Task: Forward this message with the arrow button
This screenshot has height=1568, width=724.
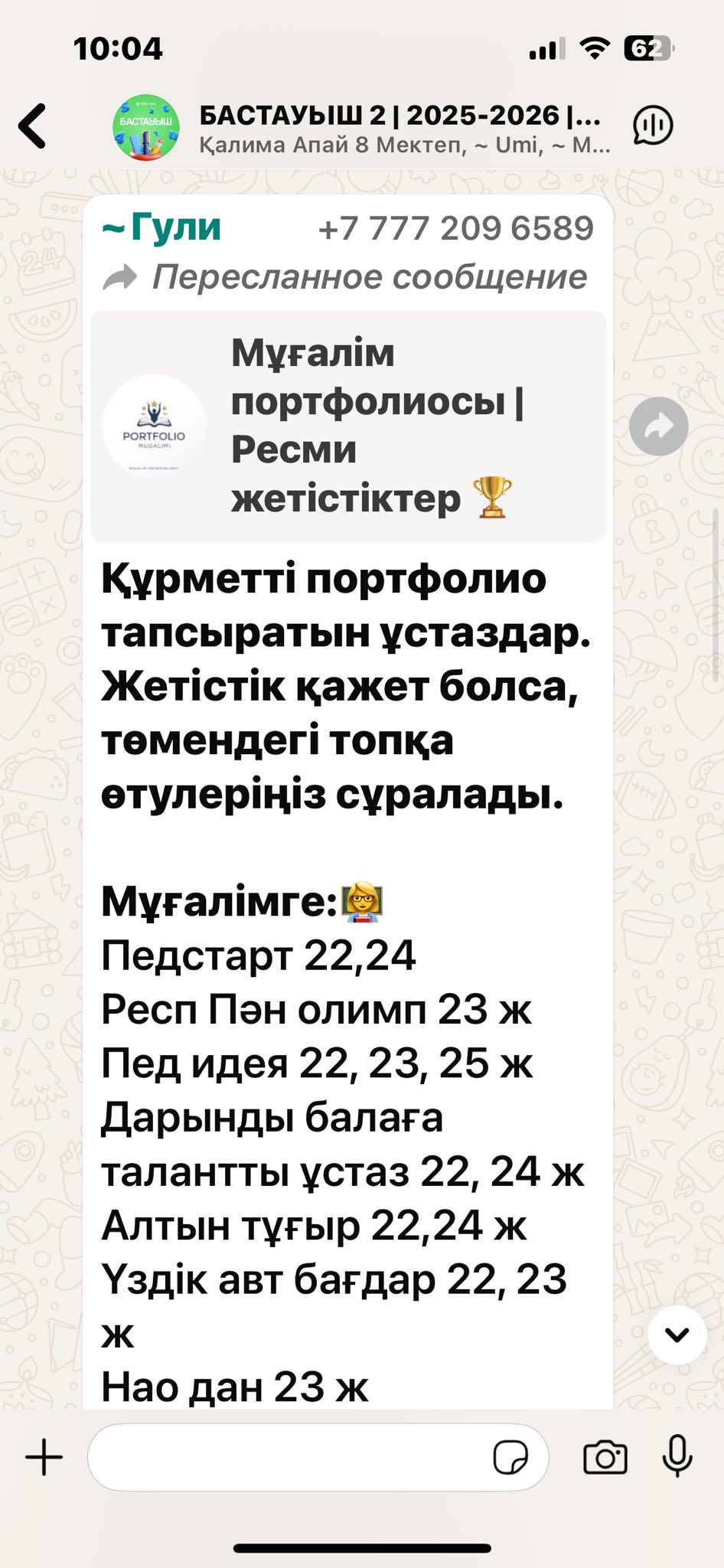Action: 658,426
